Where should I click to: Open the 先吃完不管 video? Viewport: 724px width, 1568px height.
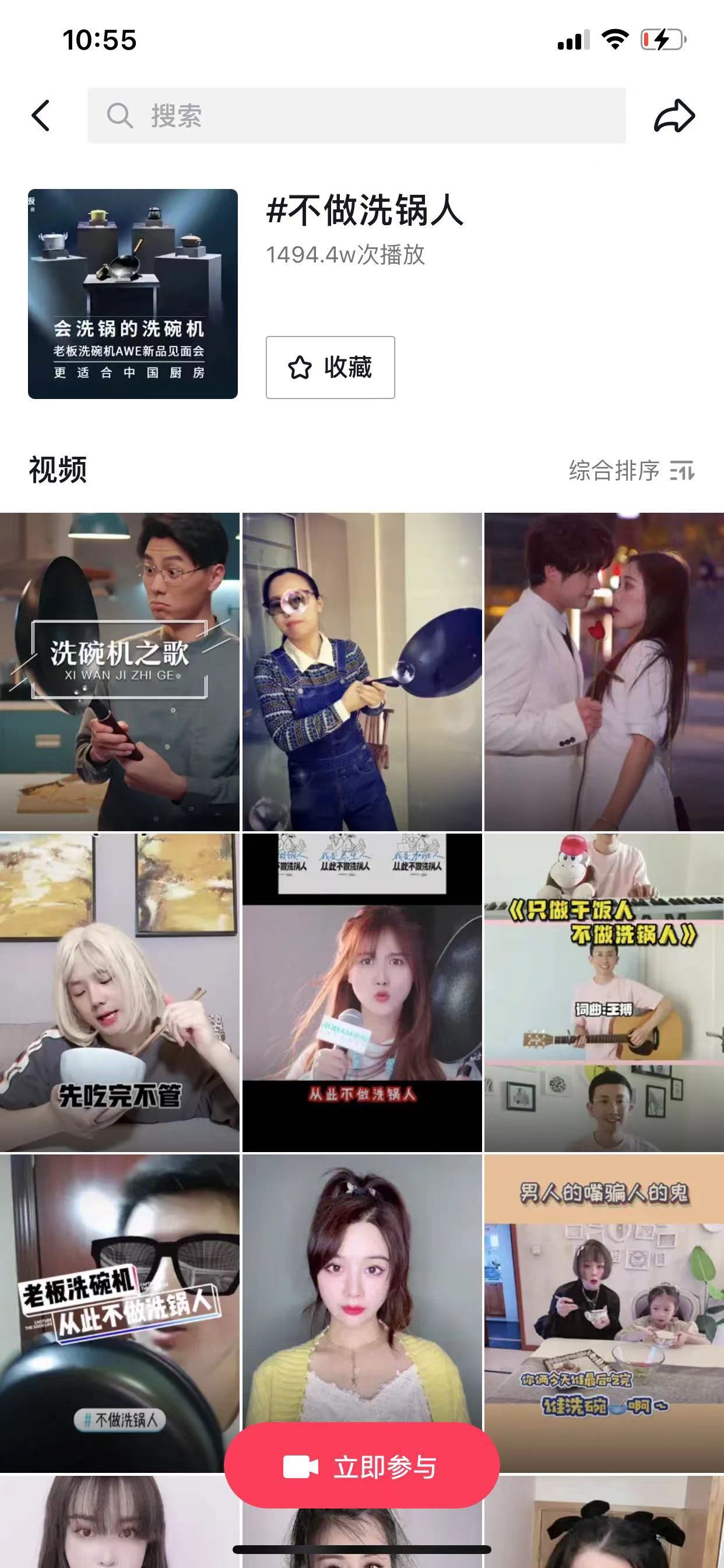click(x=120, y=992)
